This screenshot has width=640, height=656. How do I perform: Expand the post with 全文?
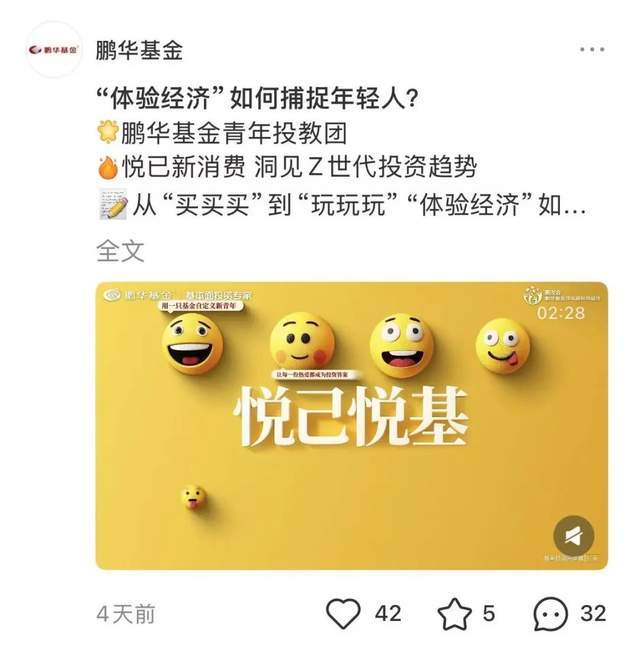(x=120, y=250)
